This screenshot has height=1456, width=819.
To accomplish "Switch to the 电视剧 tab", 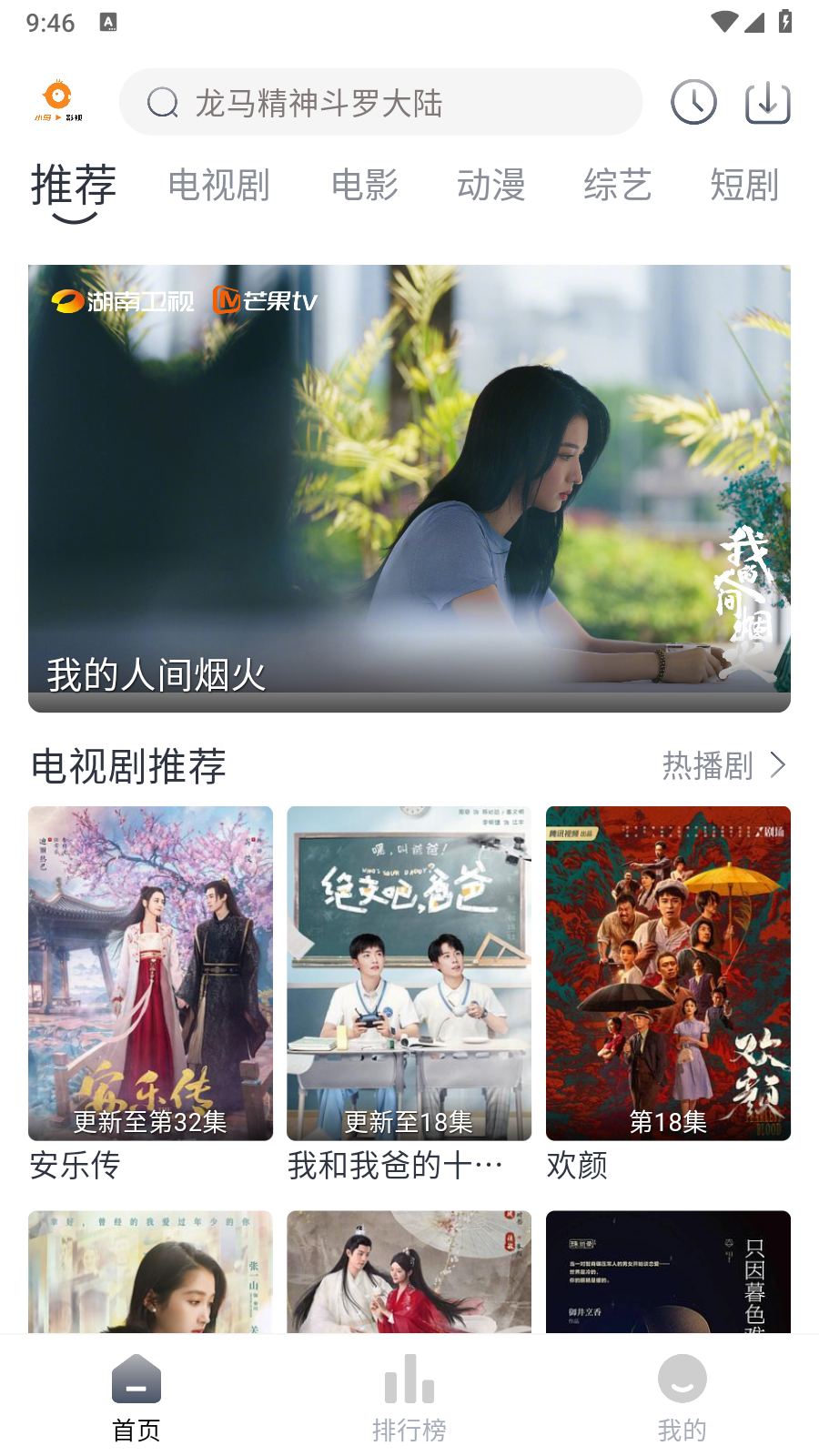I will pyautogui.click(x=217, y=186).
